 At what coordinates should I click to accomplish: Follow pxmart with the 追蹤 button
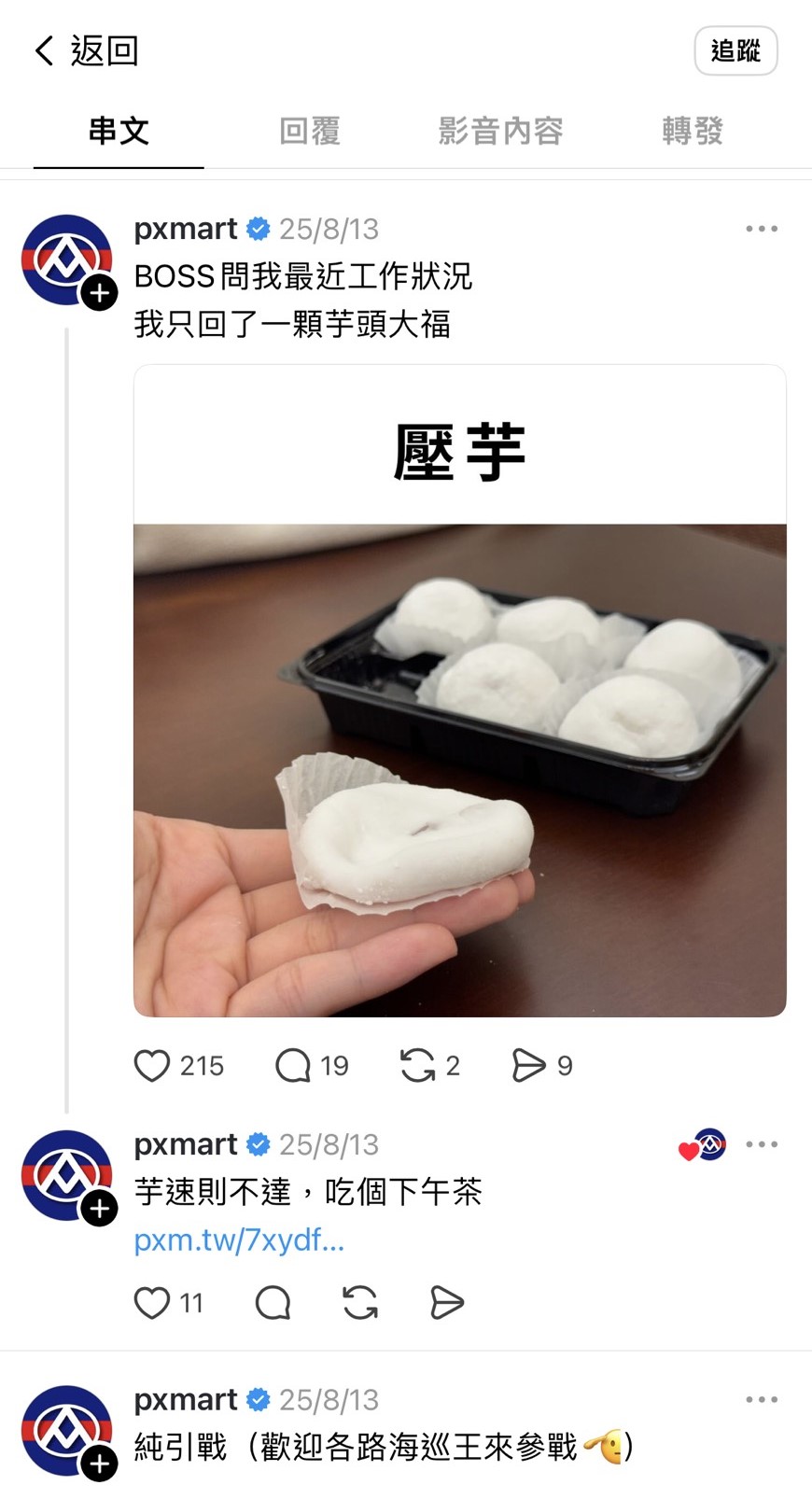[x=735, y=50]
